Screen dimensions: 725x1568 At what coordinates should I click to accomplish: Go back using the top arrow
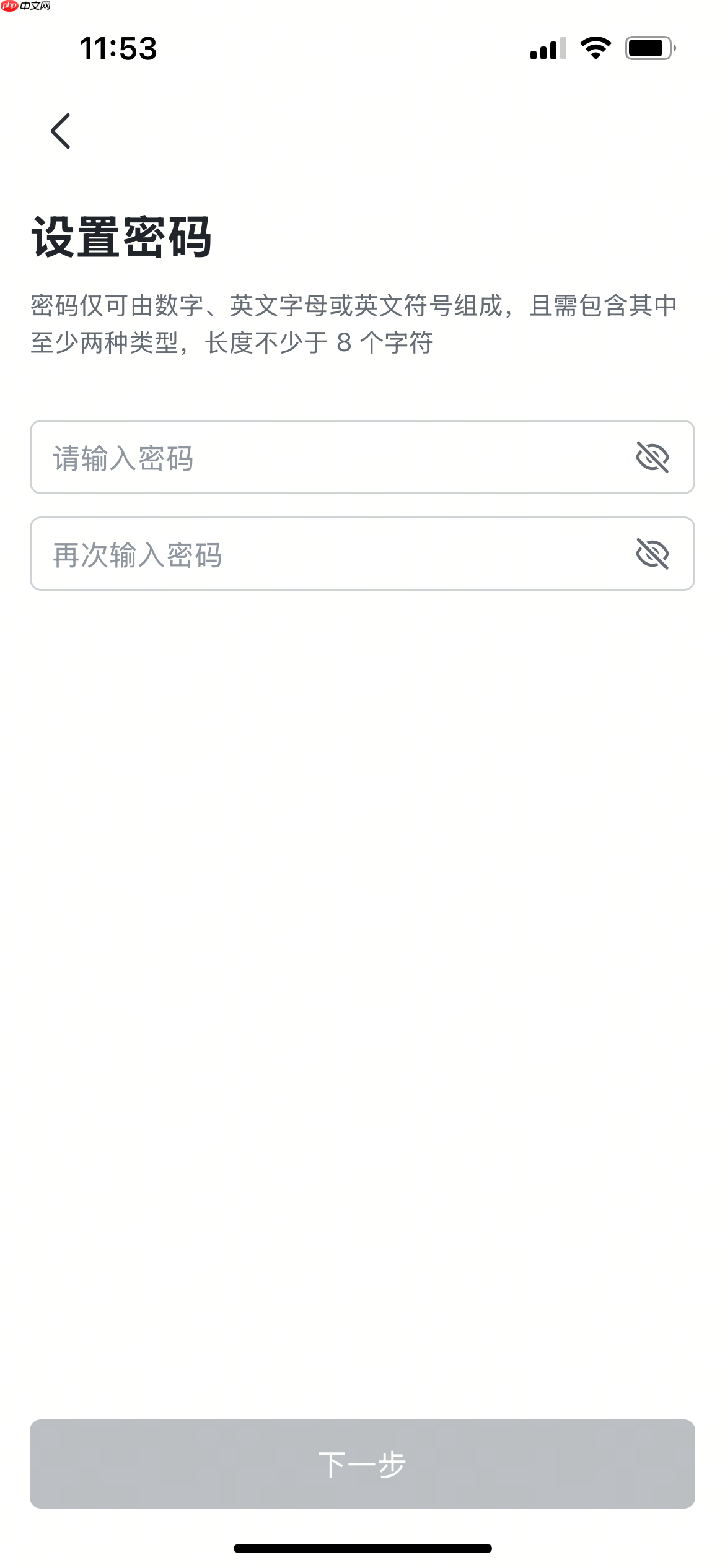click(x=61, y=131)
